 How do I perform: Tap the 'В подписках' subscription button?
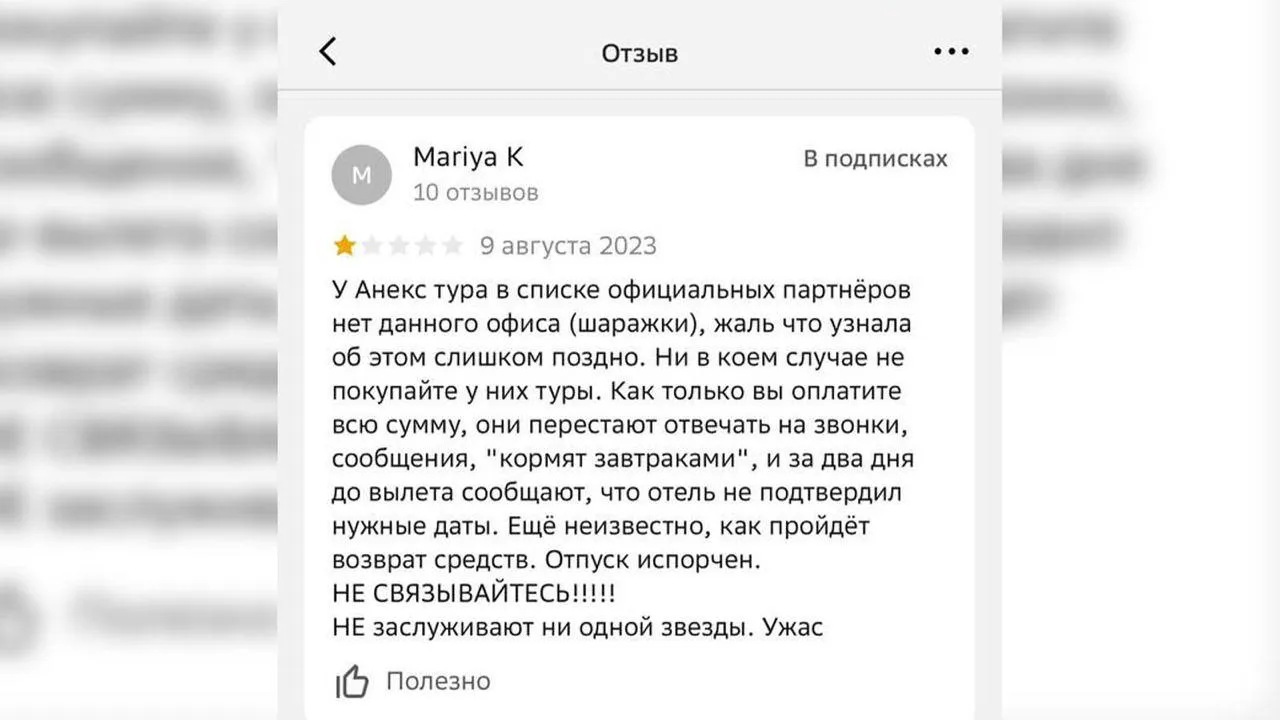pyautogui.click(x=875, y=159)
